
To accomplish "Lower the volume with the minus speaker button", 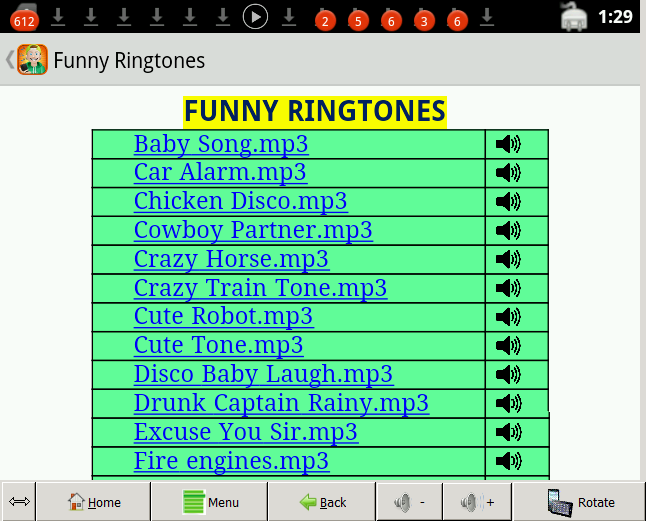I will (410, 502).
